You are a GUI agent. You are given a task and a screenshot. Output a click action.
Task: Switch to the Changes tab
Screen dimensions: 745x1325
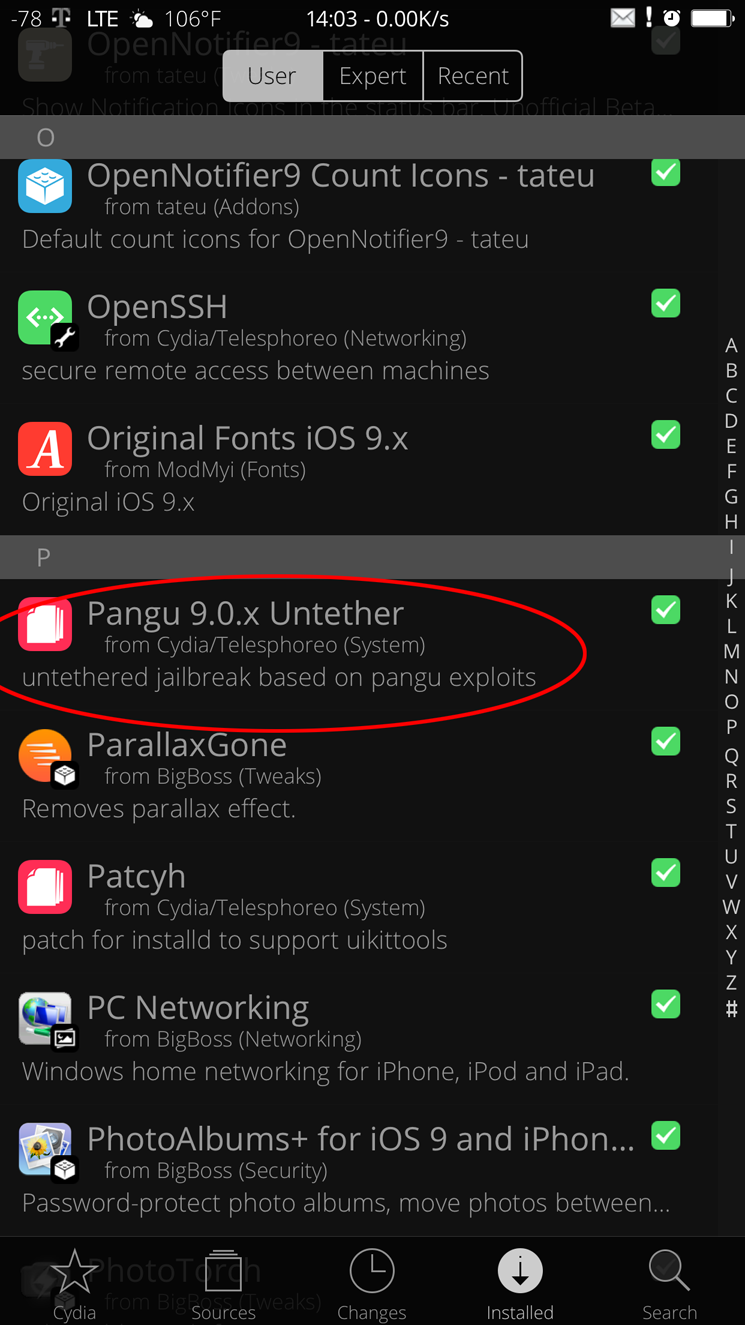(x=371, y=1285)
